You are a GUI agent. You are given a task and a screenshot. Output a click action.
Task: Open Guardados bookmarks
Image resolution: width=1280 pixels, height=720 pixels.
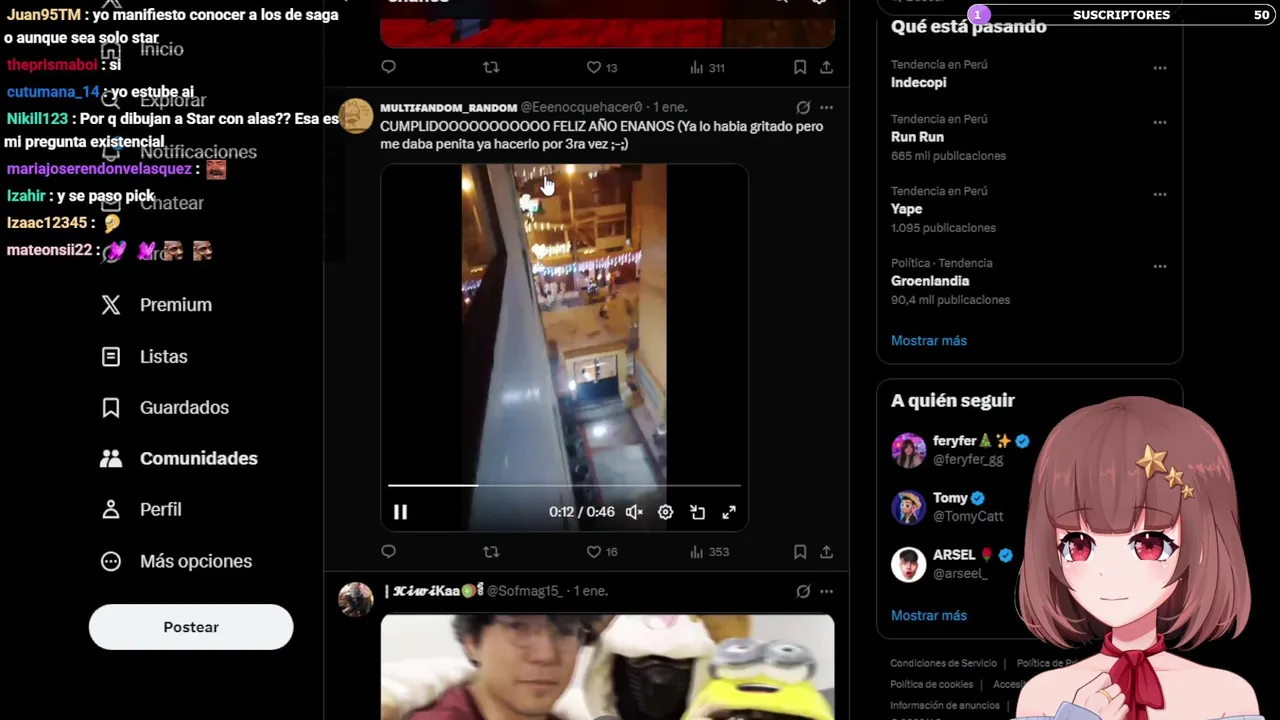[183, 408]
